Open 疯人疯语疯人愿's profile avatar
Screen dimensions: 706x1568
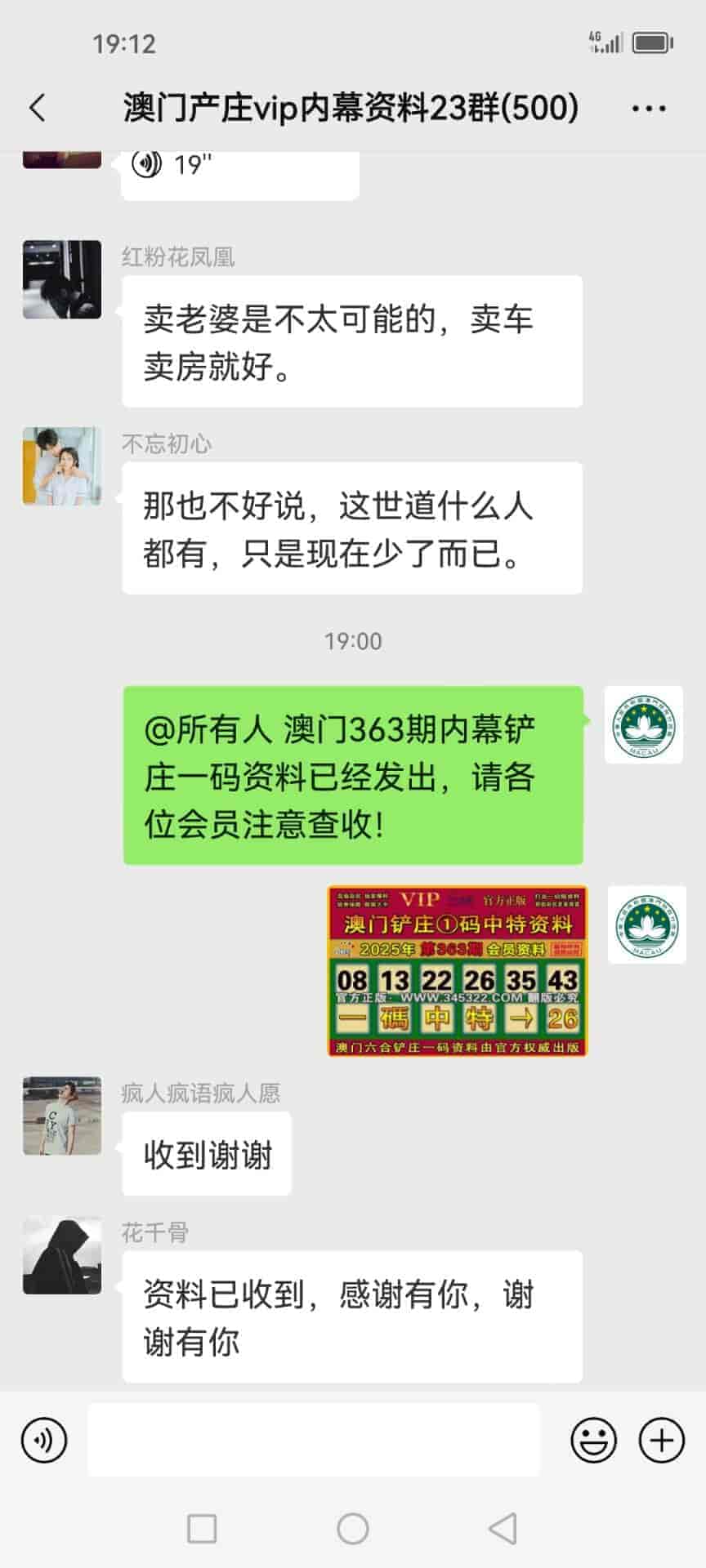[62, 1116]
